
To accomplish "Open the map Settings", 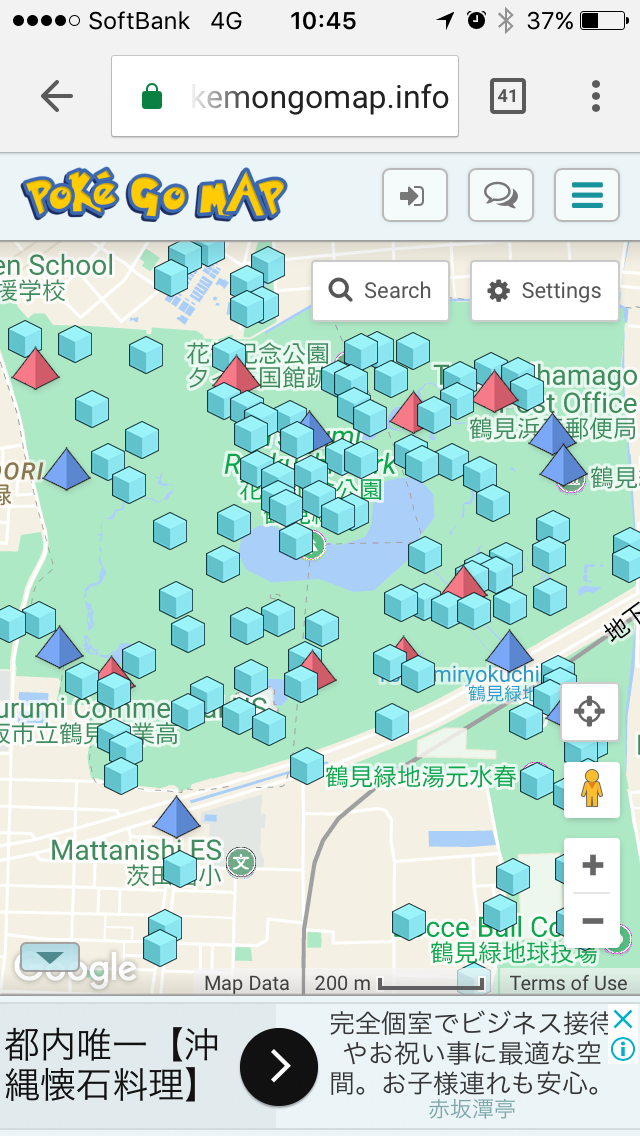I will coord(544,291).
